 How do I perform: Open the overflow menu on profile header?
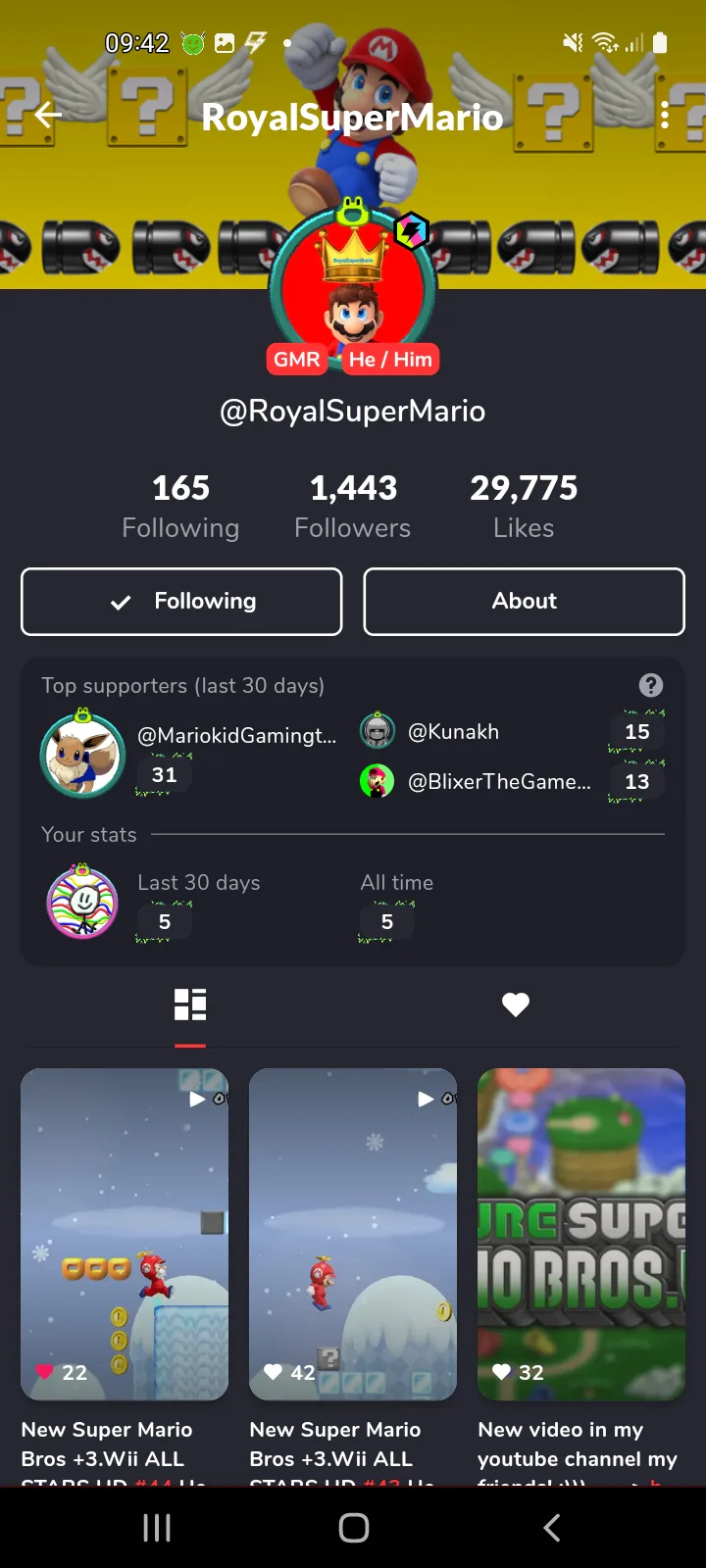tap(665, 116)
